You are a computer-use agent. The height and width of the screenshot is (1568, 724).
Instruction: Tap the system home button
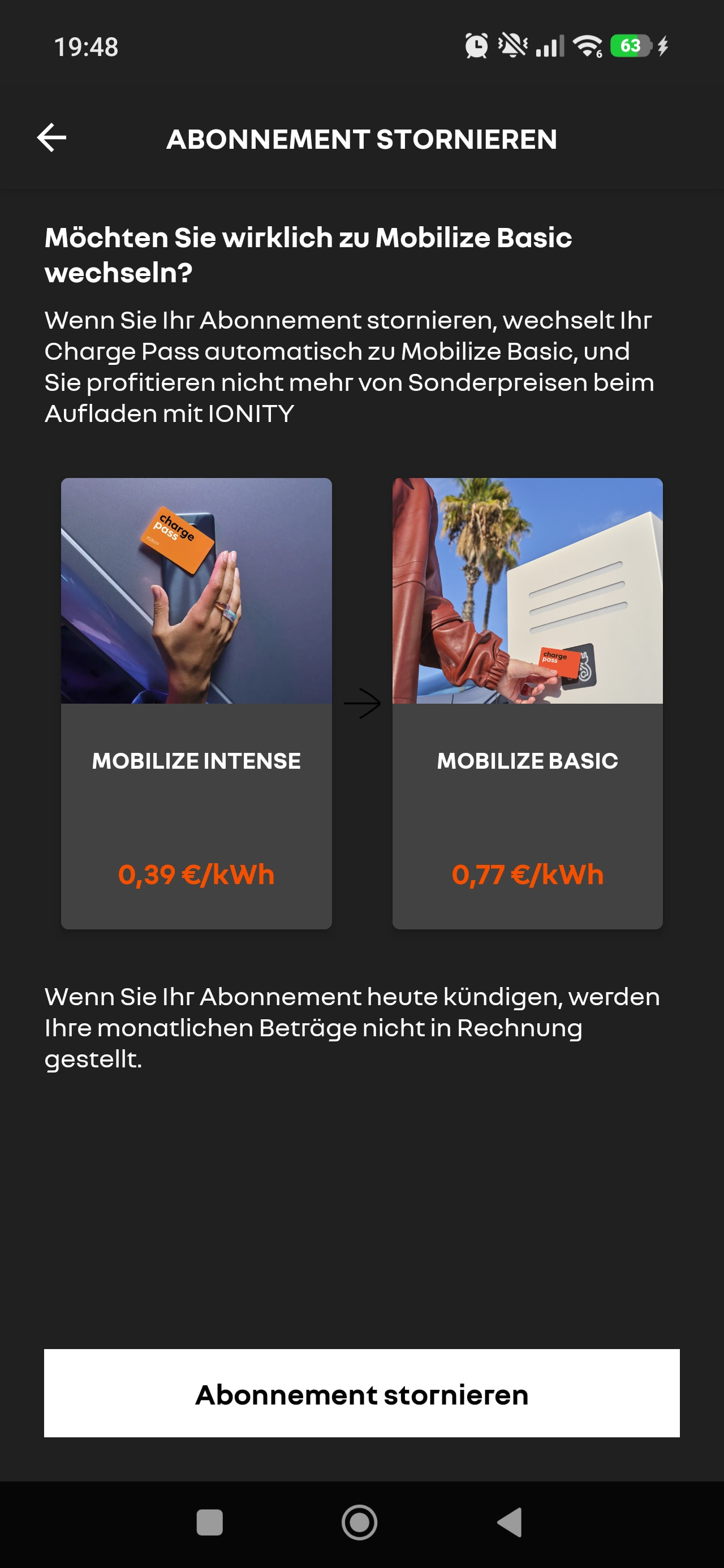point(359,1522)
